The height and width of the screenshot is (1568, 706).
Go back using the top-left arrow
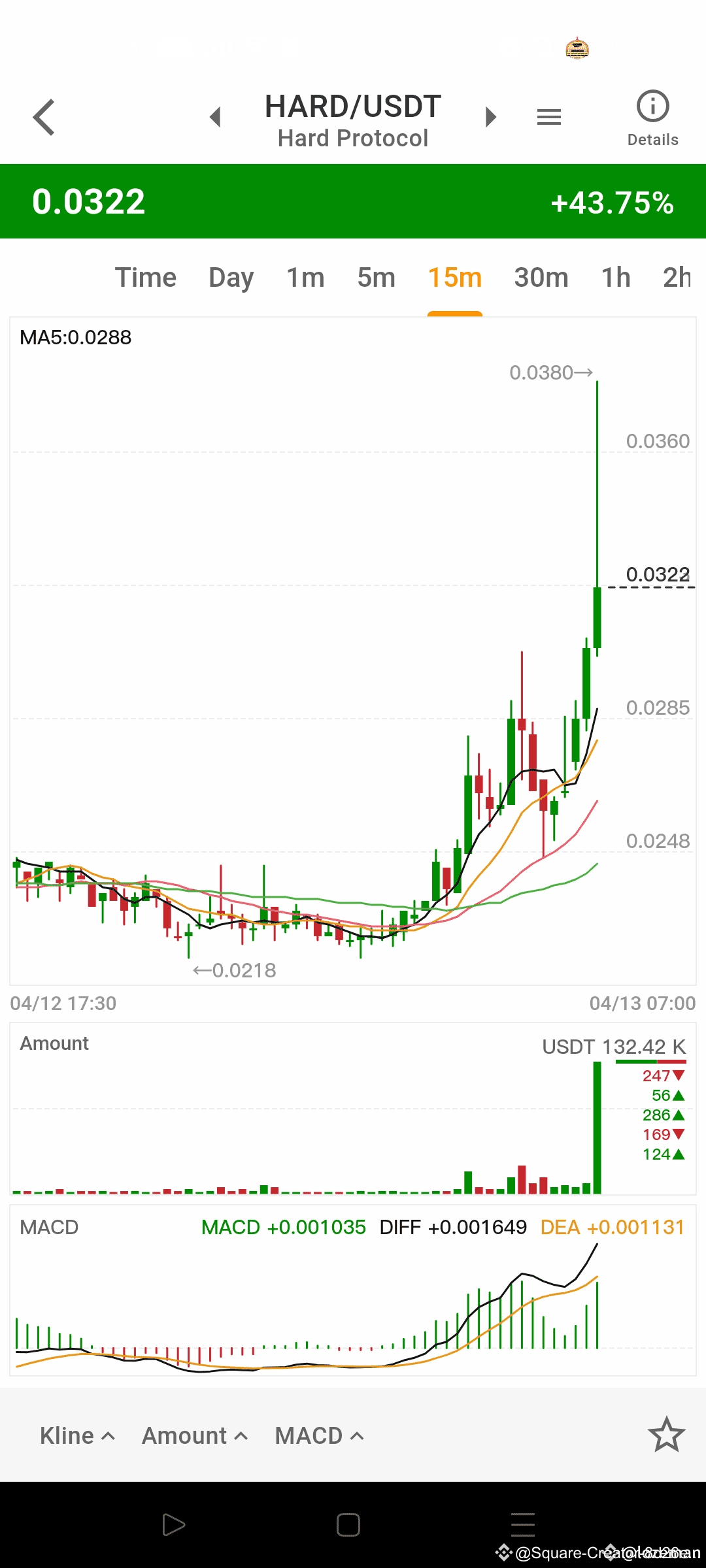(44, 118)
